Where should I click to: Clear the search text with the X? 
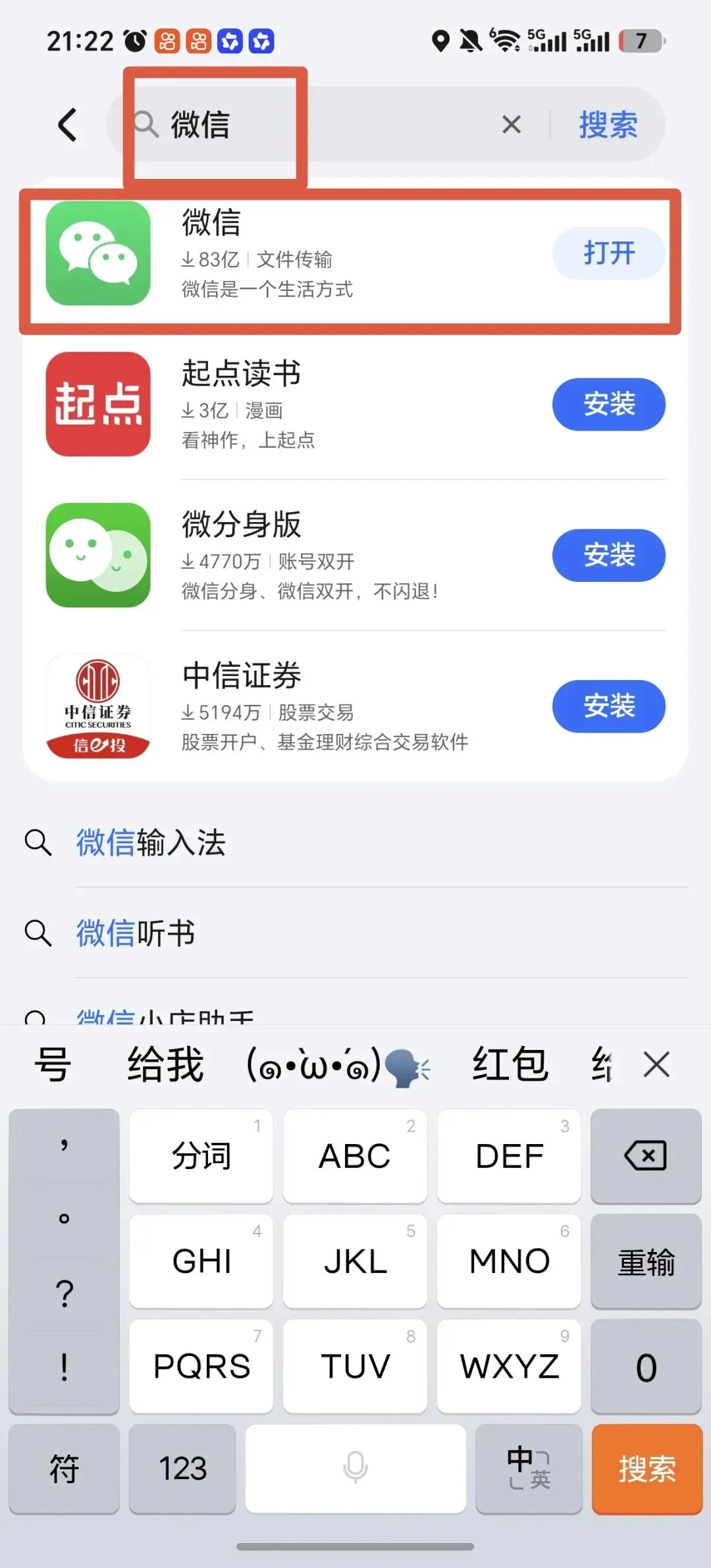click(x=512, y=124)
